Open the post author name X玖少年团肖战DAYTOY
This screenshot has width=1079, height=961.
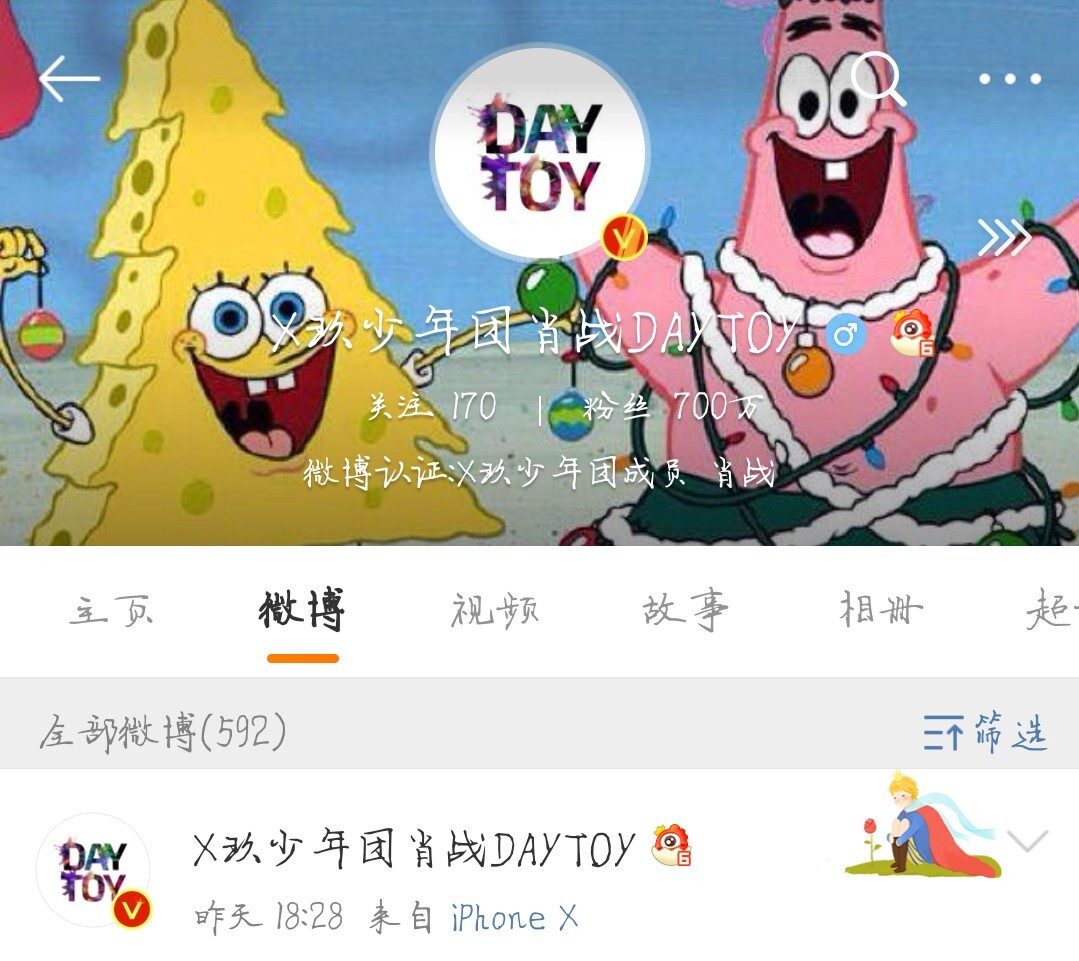click(x=413, y=850)
